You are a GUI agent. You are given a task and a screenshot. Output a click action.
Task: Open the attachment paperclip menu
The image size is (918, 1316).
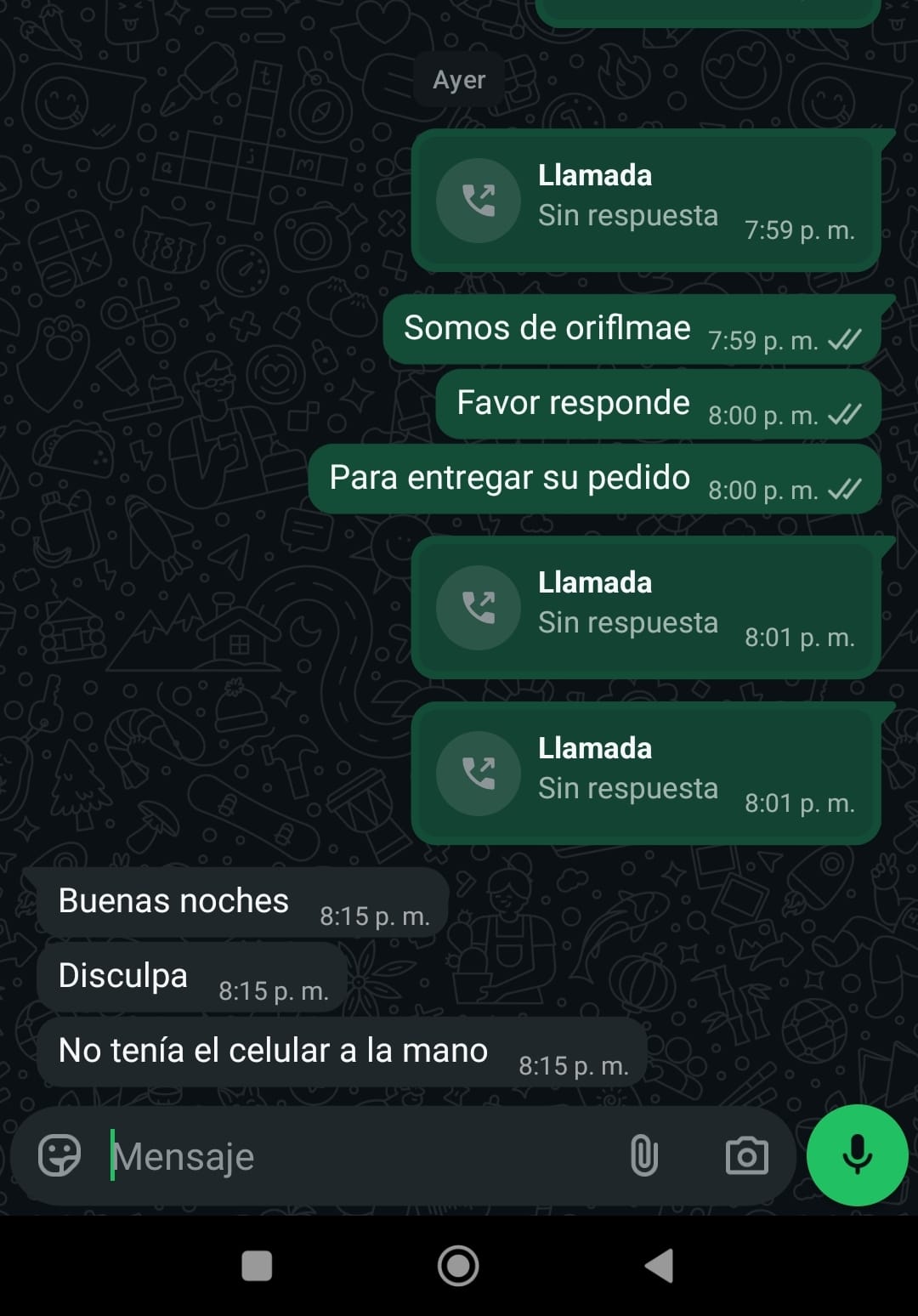tap(643, 1156)
